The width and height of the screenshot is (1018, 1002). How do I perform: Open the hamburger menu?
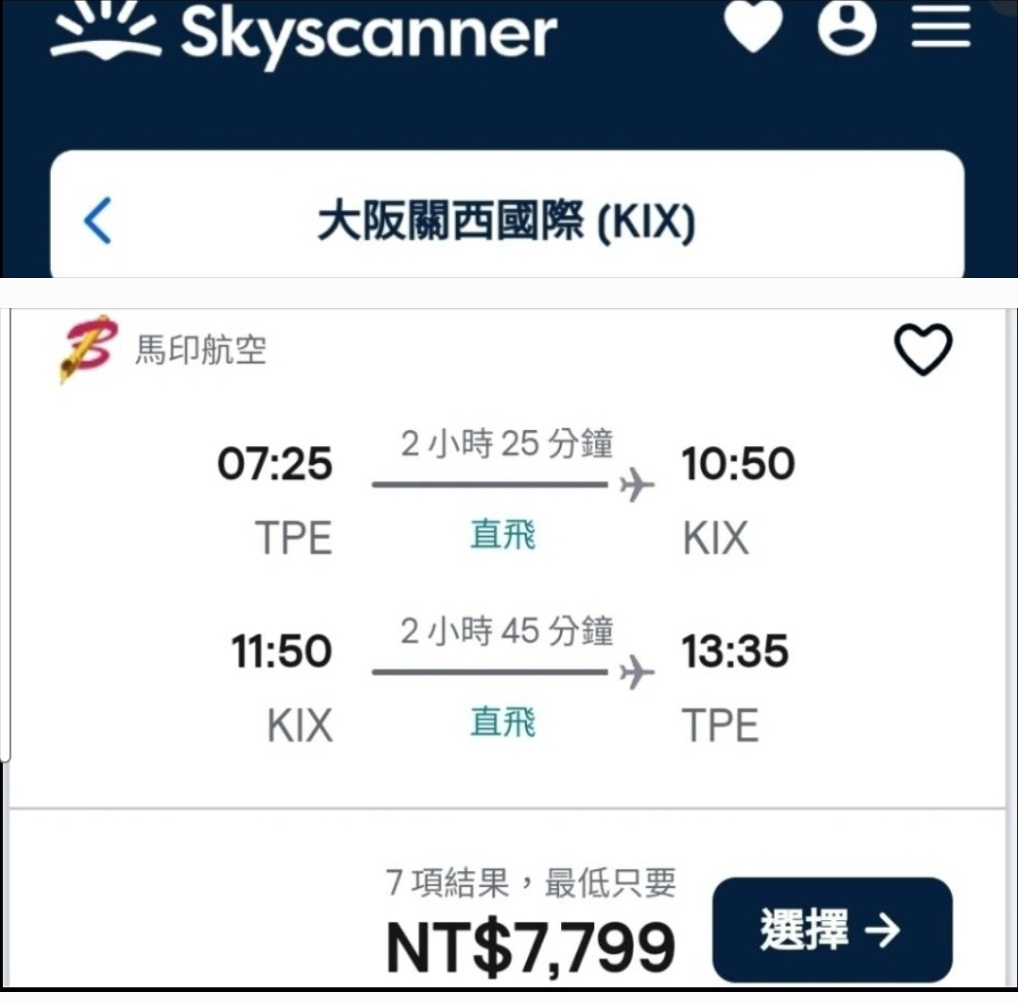click(941, 27)
